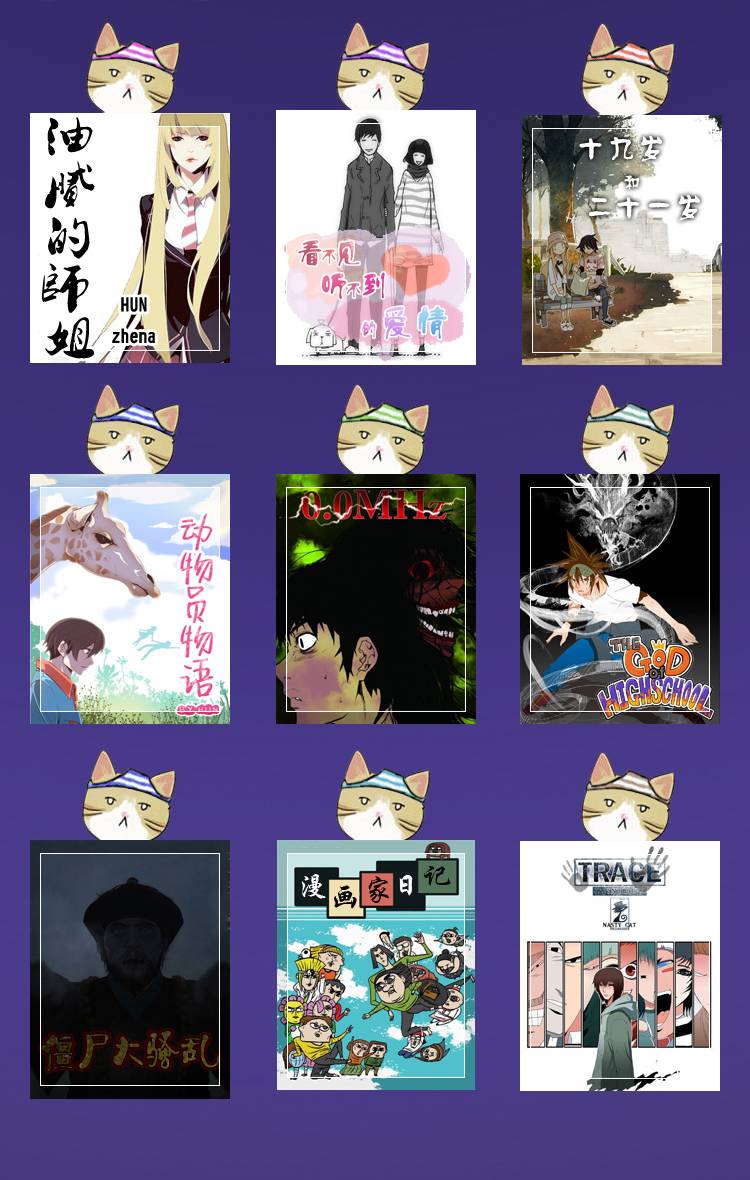View the 动物员物语 comic

(x=130, y=598)
